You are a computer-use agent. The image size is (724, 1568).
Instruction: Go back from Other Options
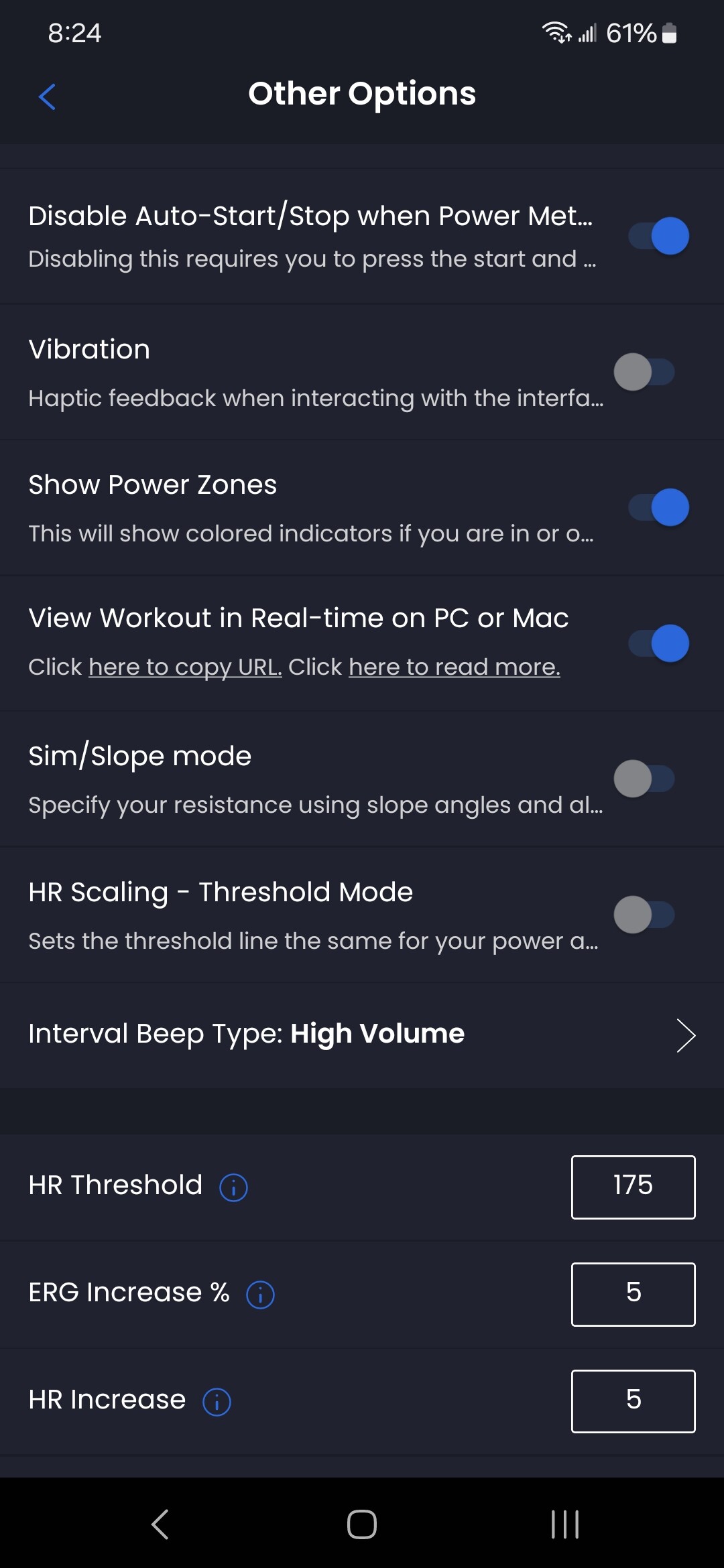(47, 96)
